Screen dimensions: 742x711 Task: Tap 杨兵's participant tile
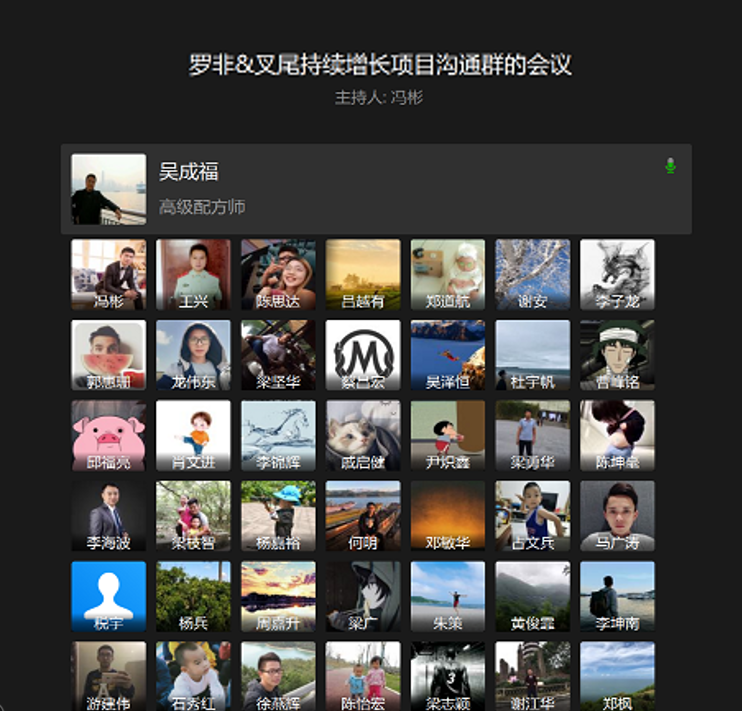193,595
